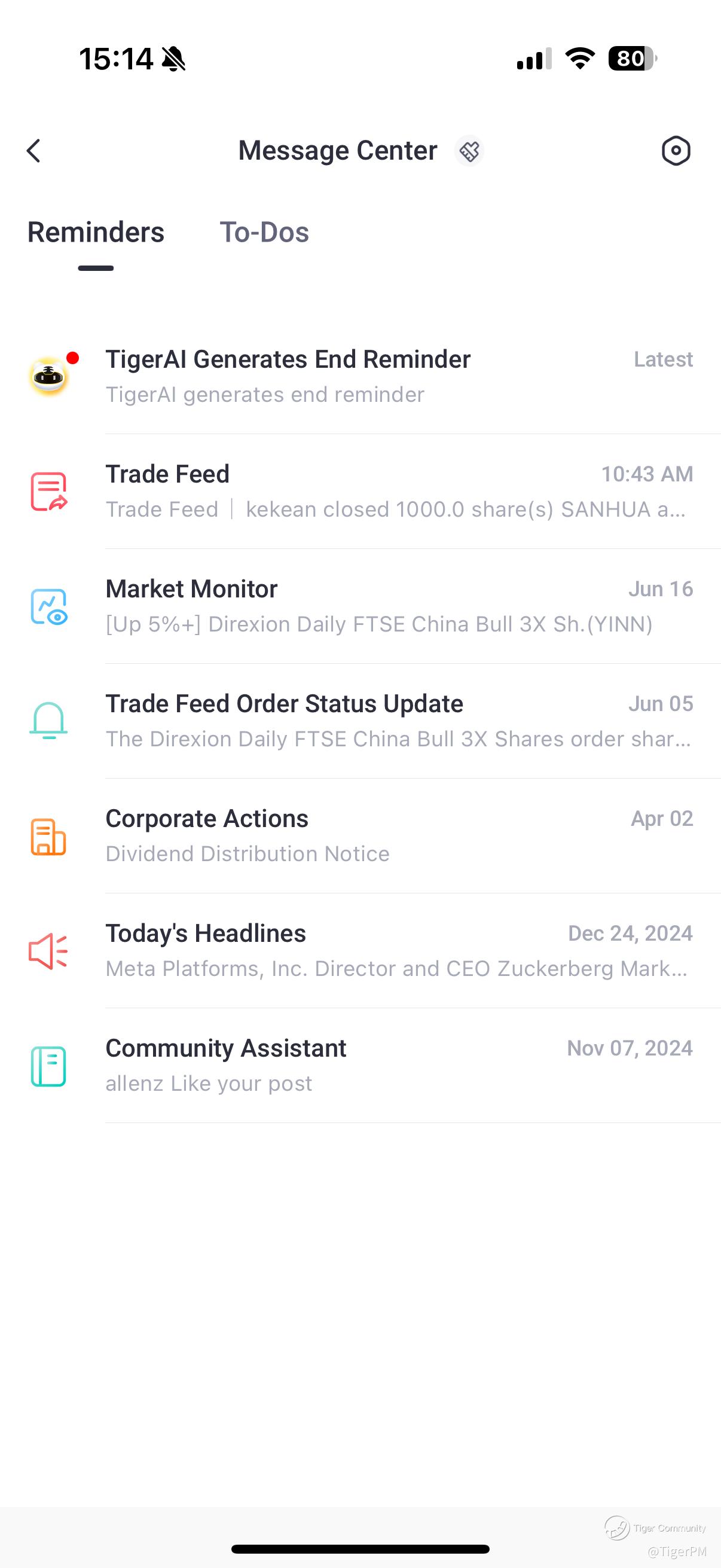
Task: Open message settings hexagon icon
Action: 676,150
